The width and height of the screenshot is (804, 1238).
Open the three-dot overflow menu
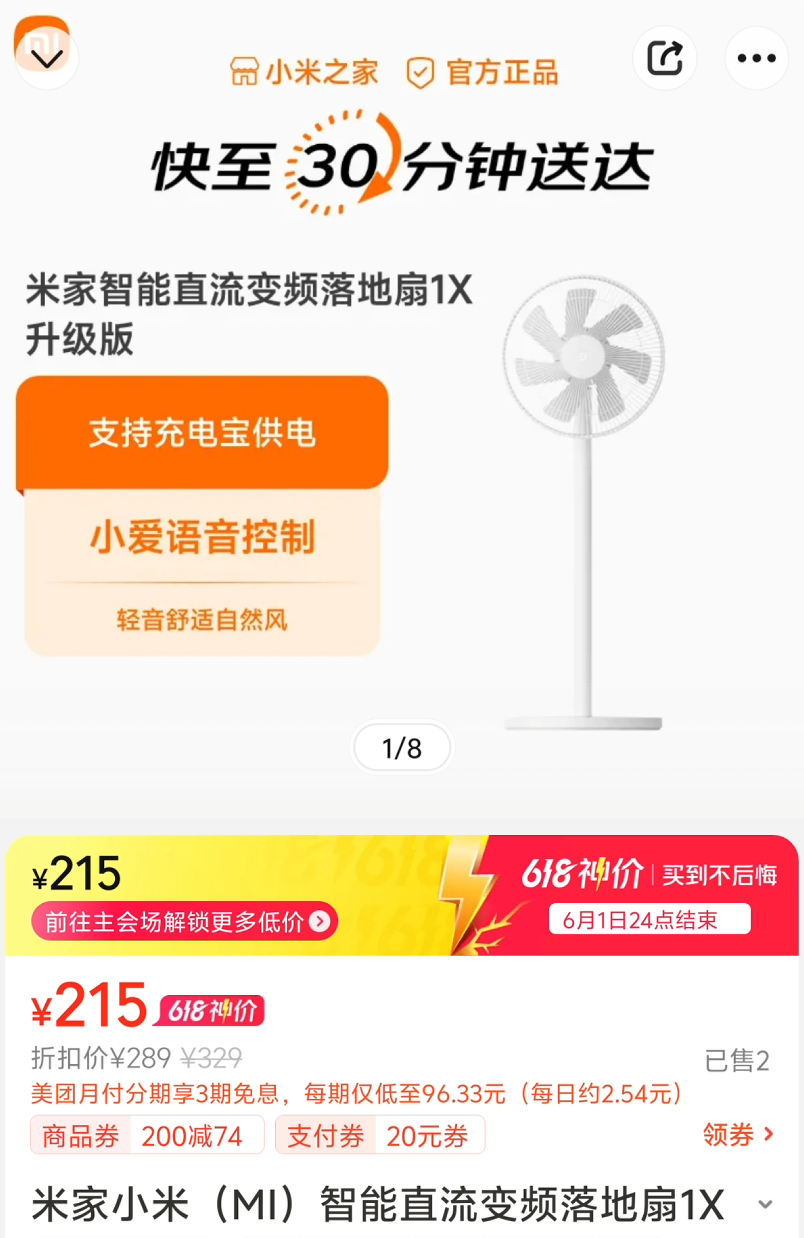coord(756,57)
